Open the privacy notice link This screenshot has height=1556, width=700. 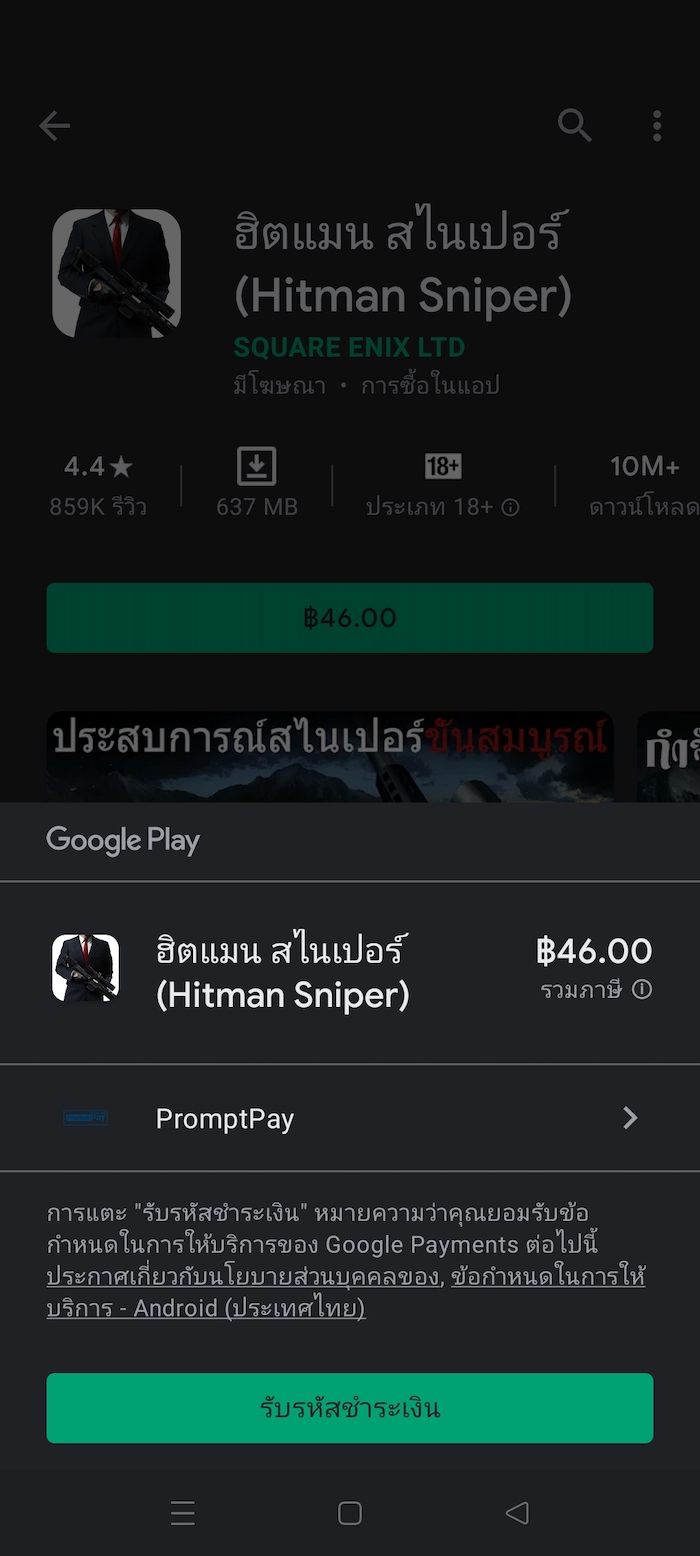coord(243,1277)
